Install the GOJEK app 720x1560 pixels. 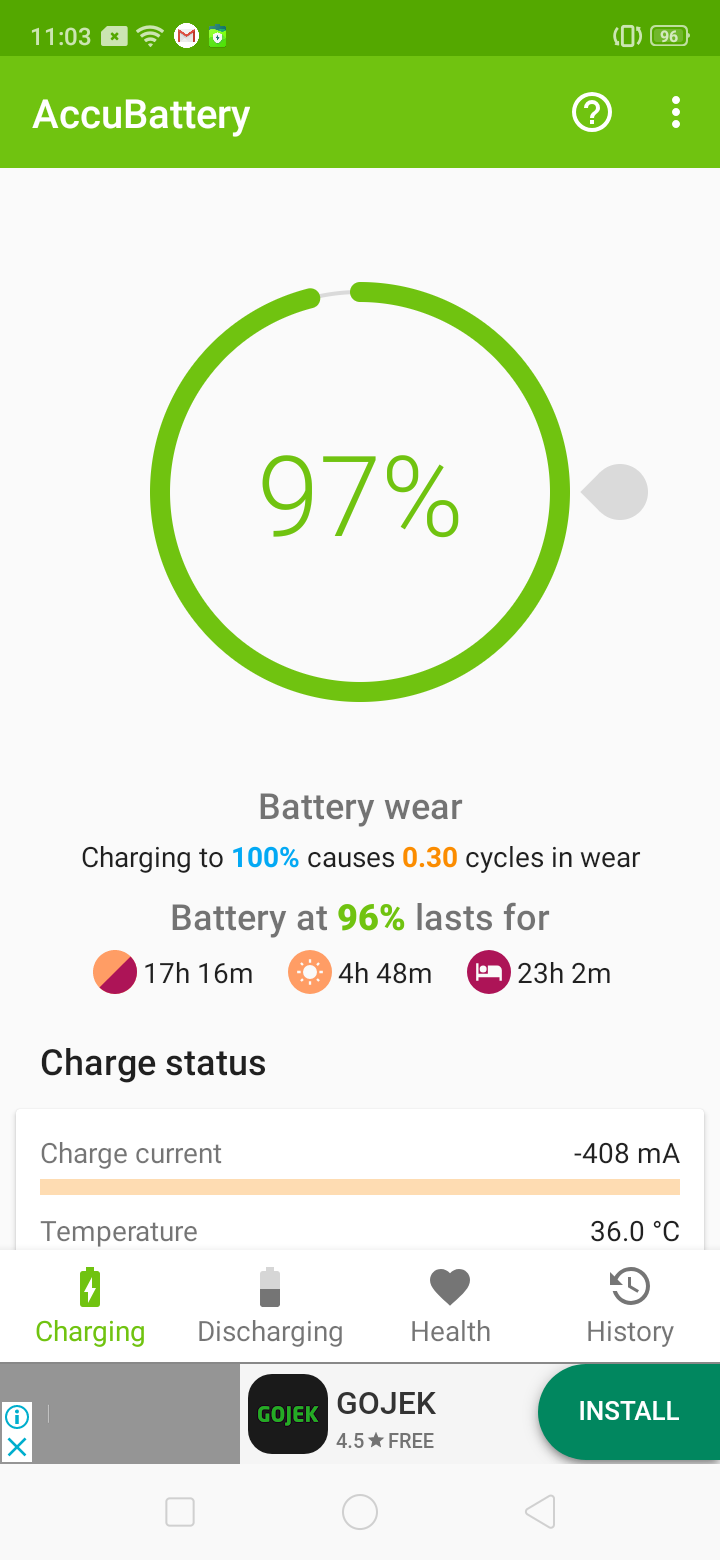coord(629,1411)
